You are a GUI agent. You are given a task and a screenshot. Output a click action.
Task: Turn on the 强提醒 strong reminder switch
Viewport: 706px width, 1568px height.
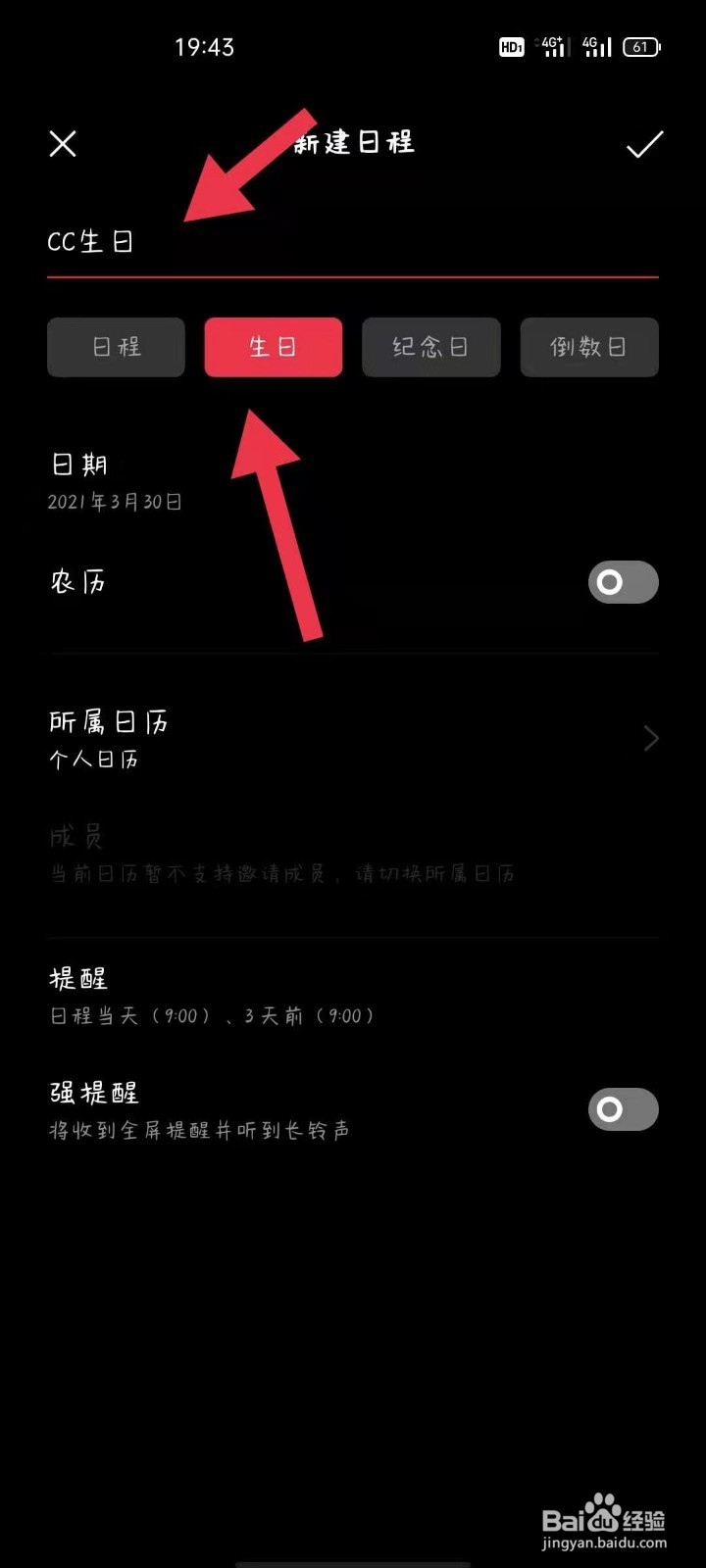(x=623, y=1109)
